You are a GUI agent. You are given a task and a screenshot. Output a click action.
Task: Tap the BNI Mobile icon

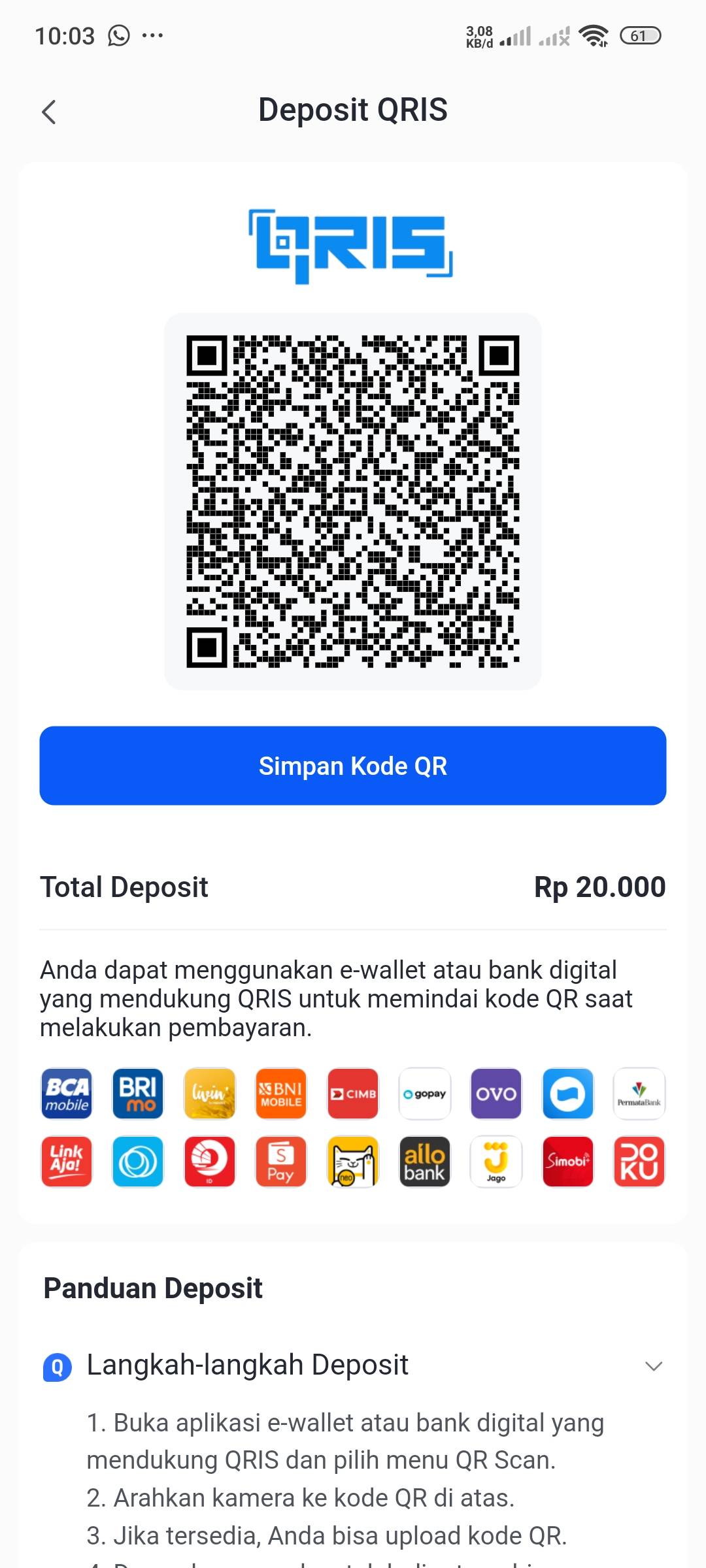tap(280, 1094)
